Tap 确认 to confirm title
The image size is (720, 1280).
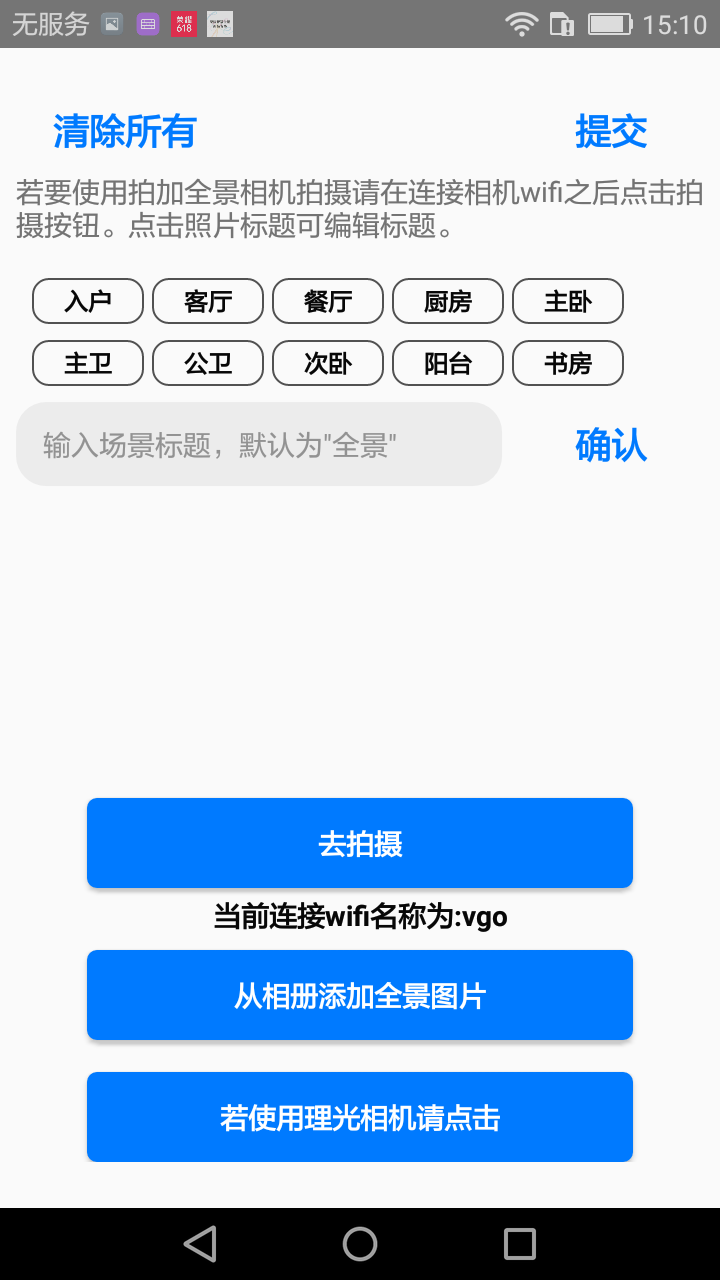[611, 445]
